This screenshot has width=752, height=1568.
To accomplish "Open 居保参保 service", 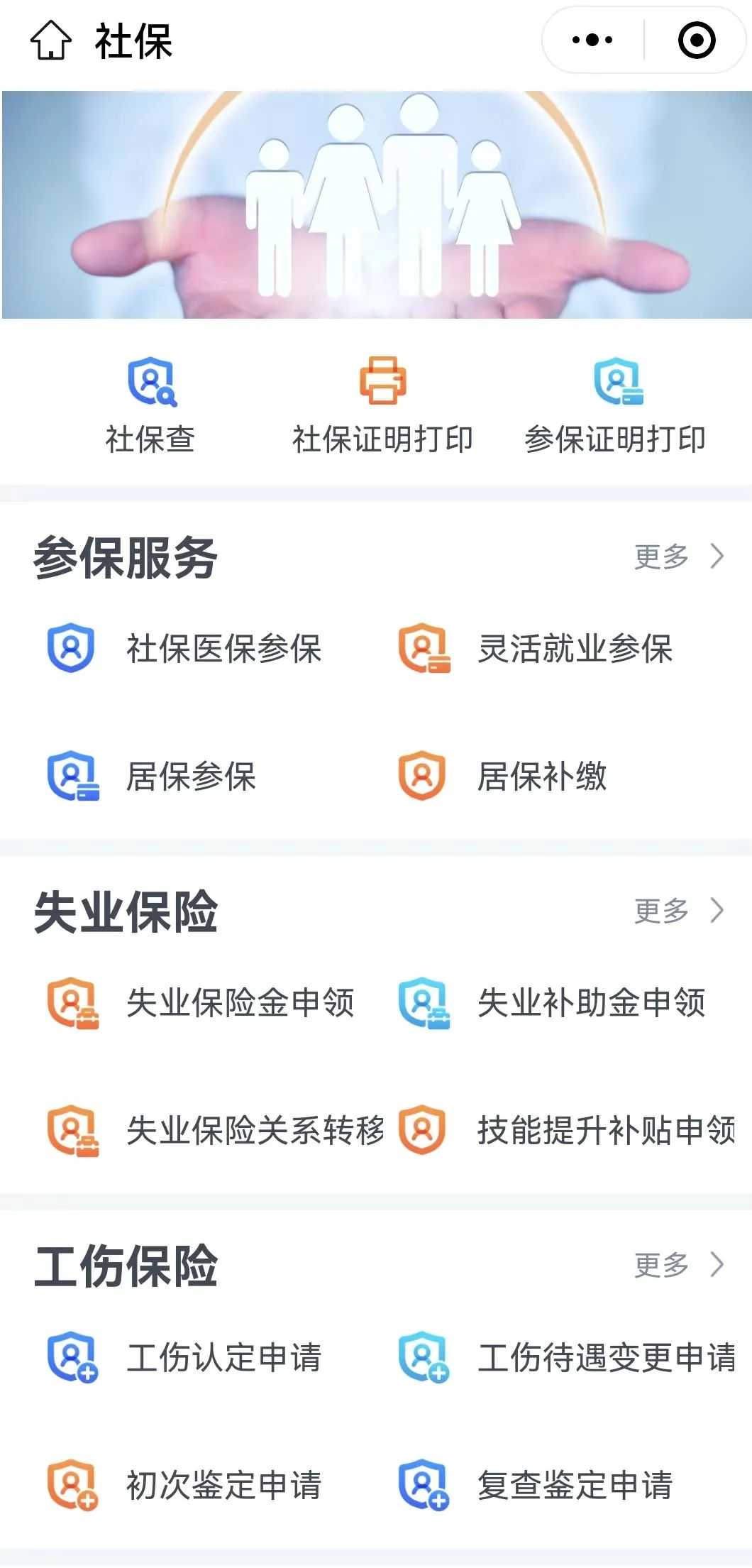I will click(x=151, y=776).
